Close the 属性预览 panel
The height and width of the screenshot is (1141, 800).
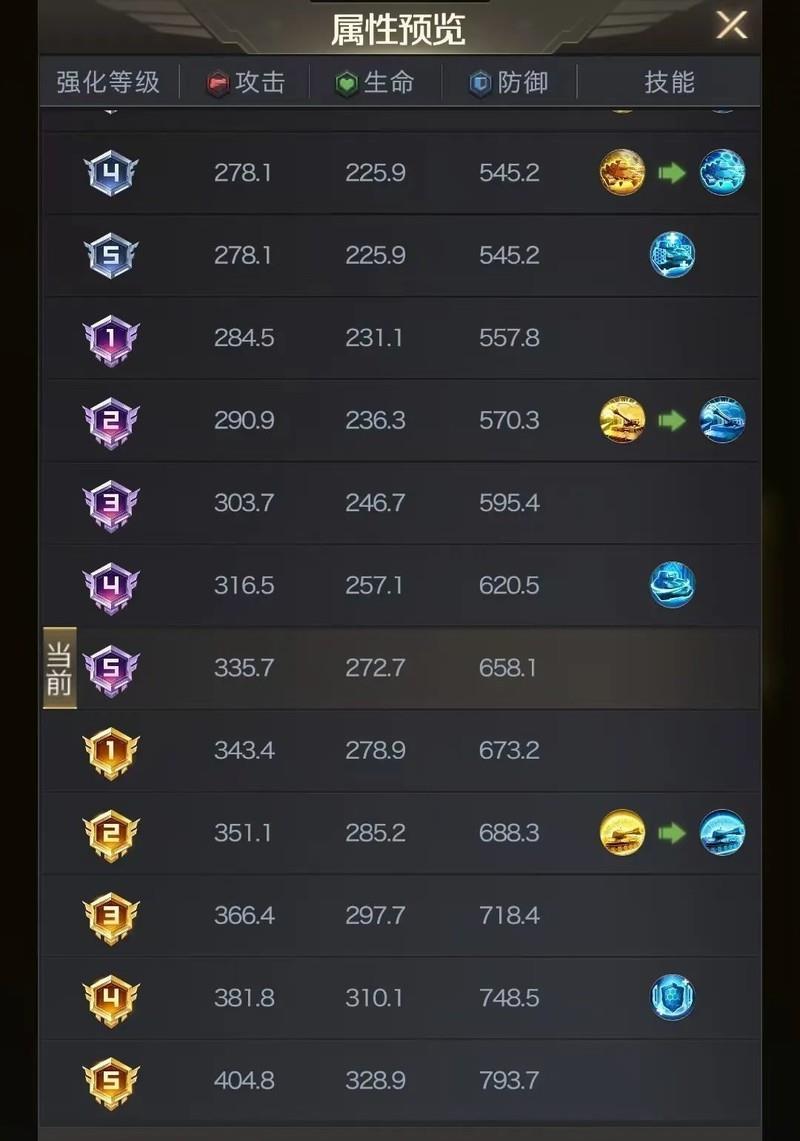(731, 25)
